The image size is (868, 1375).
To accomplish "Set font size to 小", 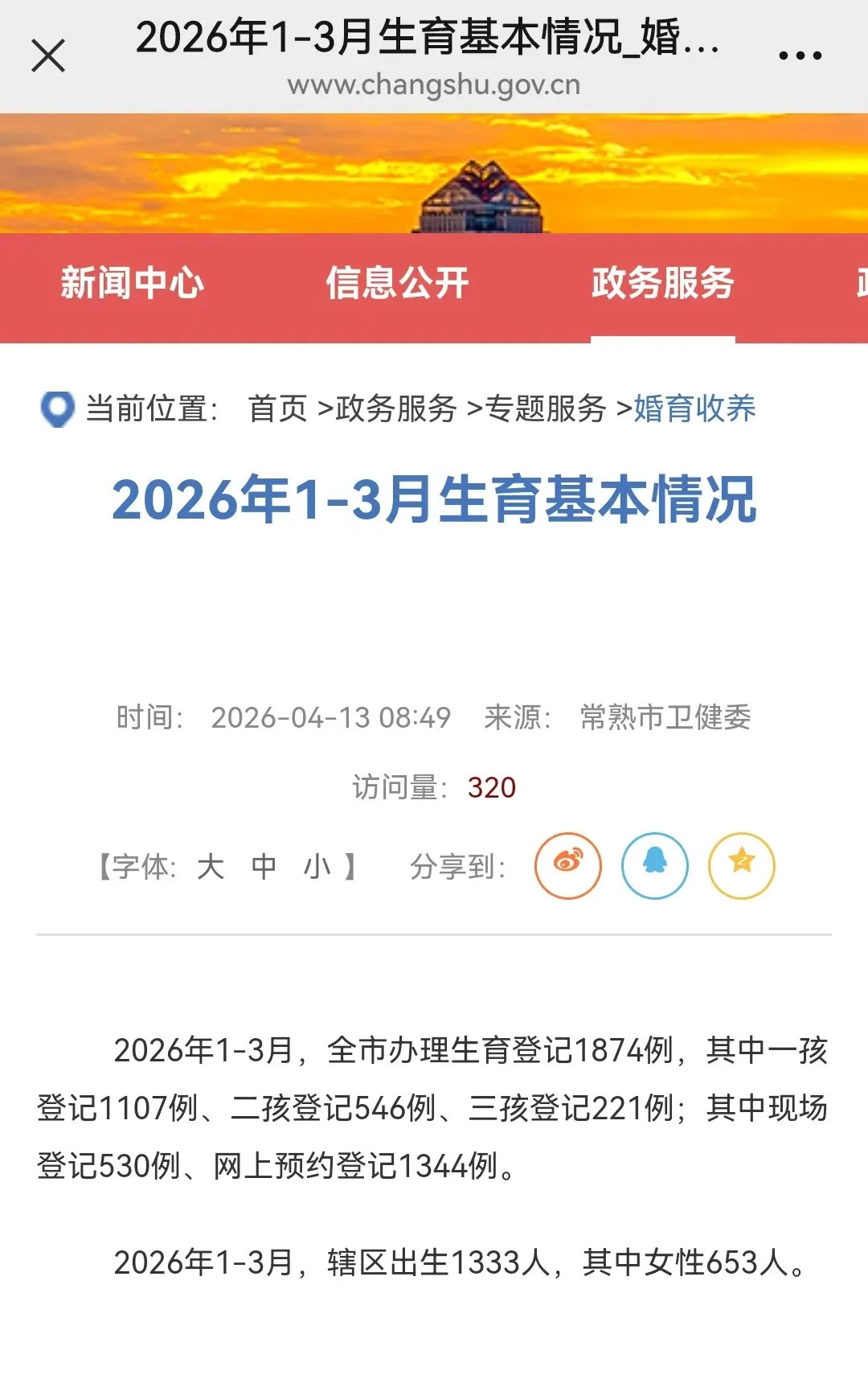I will (x=317, y=867).
